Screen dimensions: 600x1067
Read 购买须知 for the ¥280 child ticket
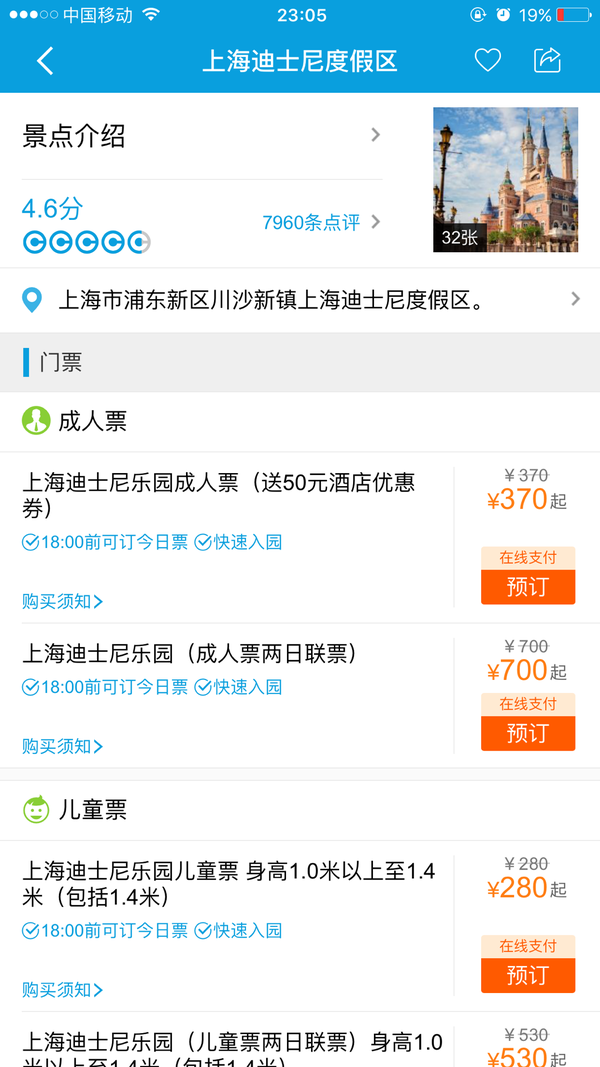62,990
